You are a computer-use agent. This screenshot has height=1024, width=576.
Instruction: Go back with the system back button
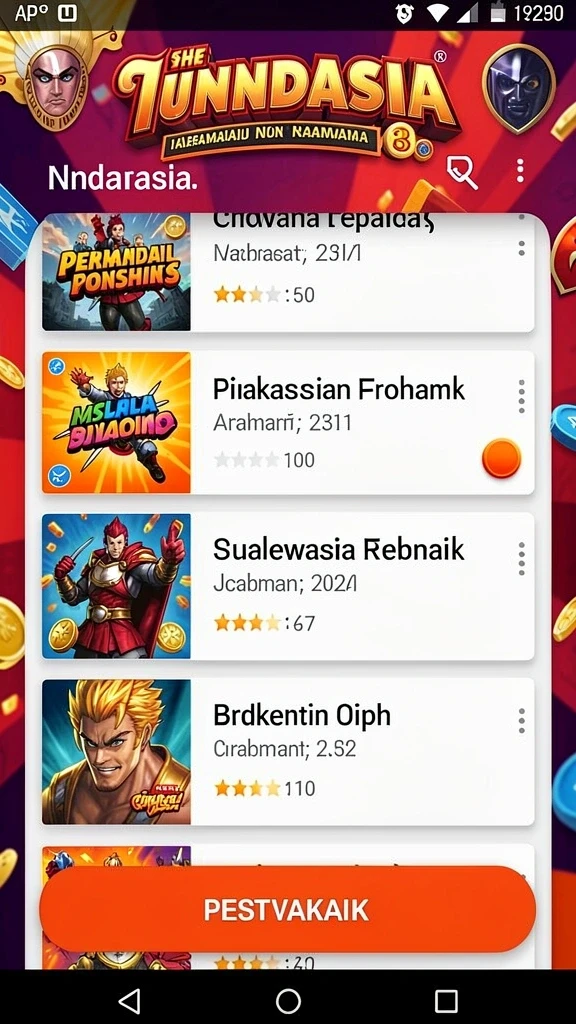click(130, 1000)
